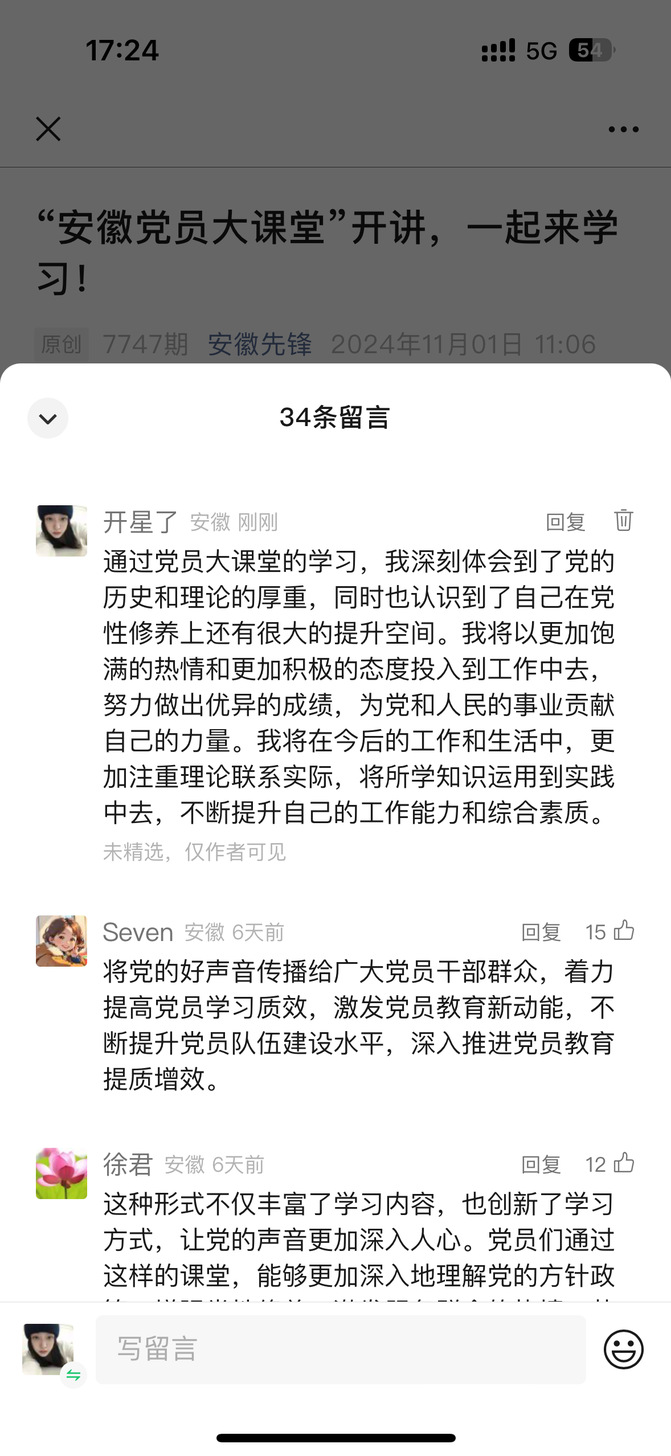This screenshot has height=1456, width=671.
Task: Like Seven's comment
Action: coord(624,931)
